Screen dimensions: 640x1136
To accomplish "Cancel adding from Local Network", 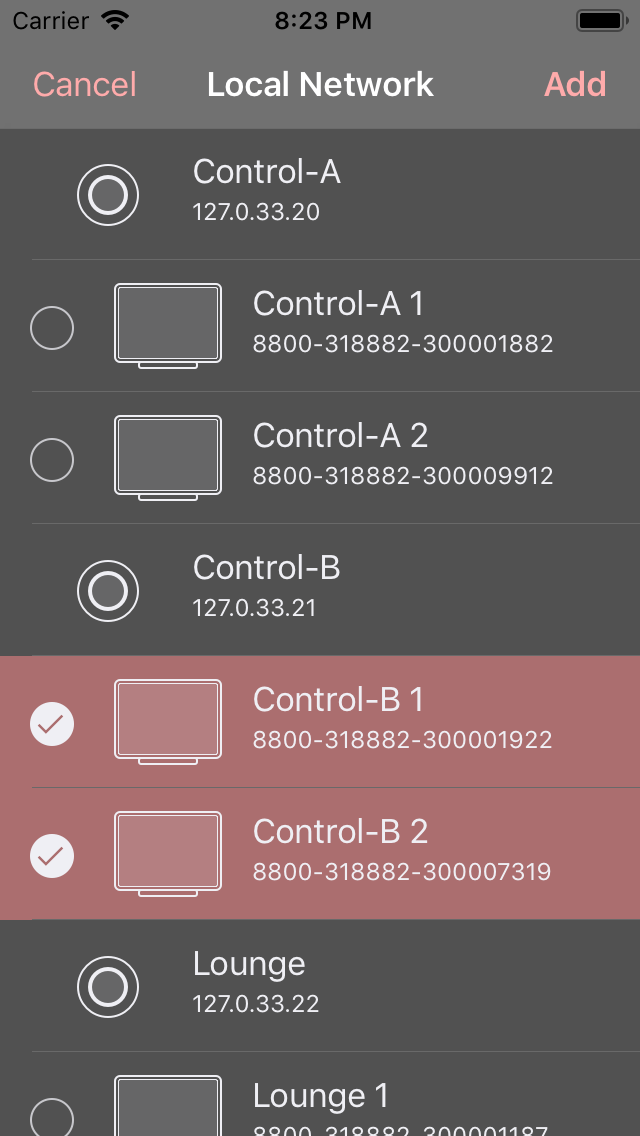I will click(x=85, y=85).
